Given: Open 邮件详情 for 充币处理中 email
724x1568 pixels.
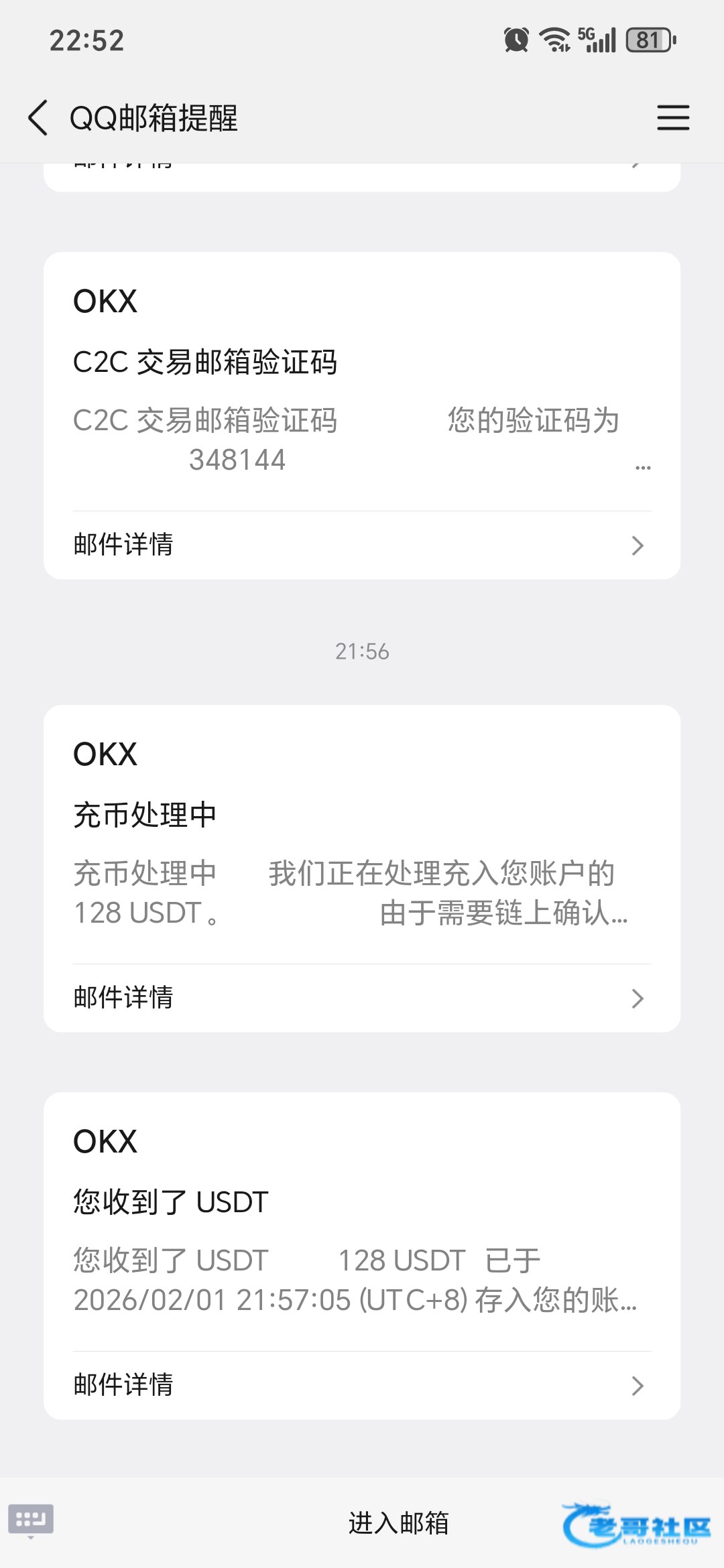Looking at the screenshot, I should 362,998.
